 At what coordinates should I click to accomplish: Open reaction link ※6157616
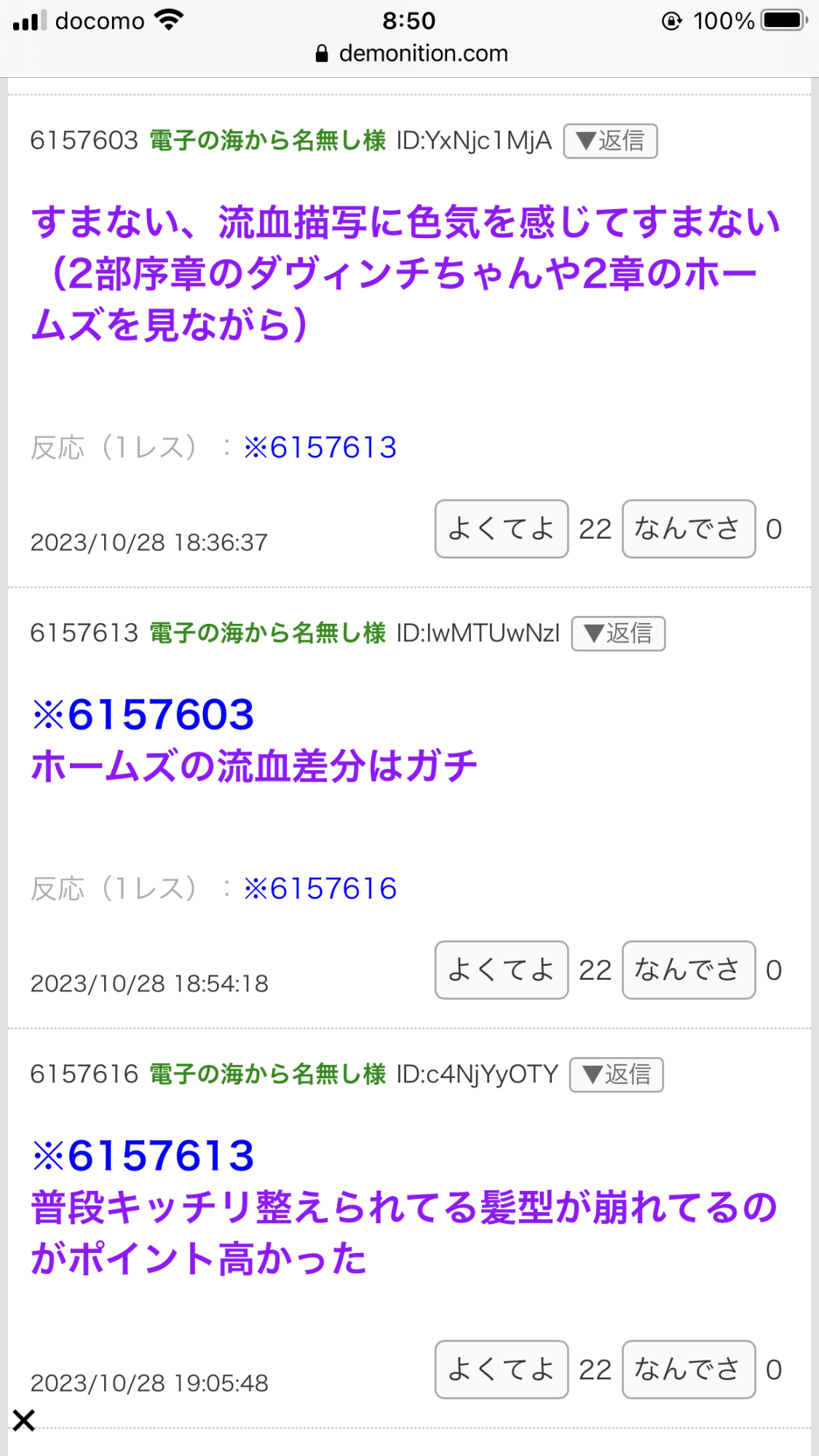pos(320,889)
